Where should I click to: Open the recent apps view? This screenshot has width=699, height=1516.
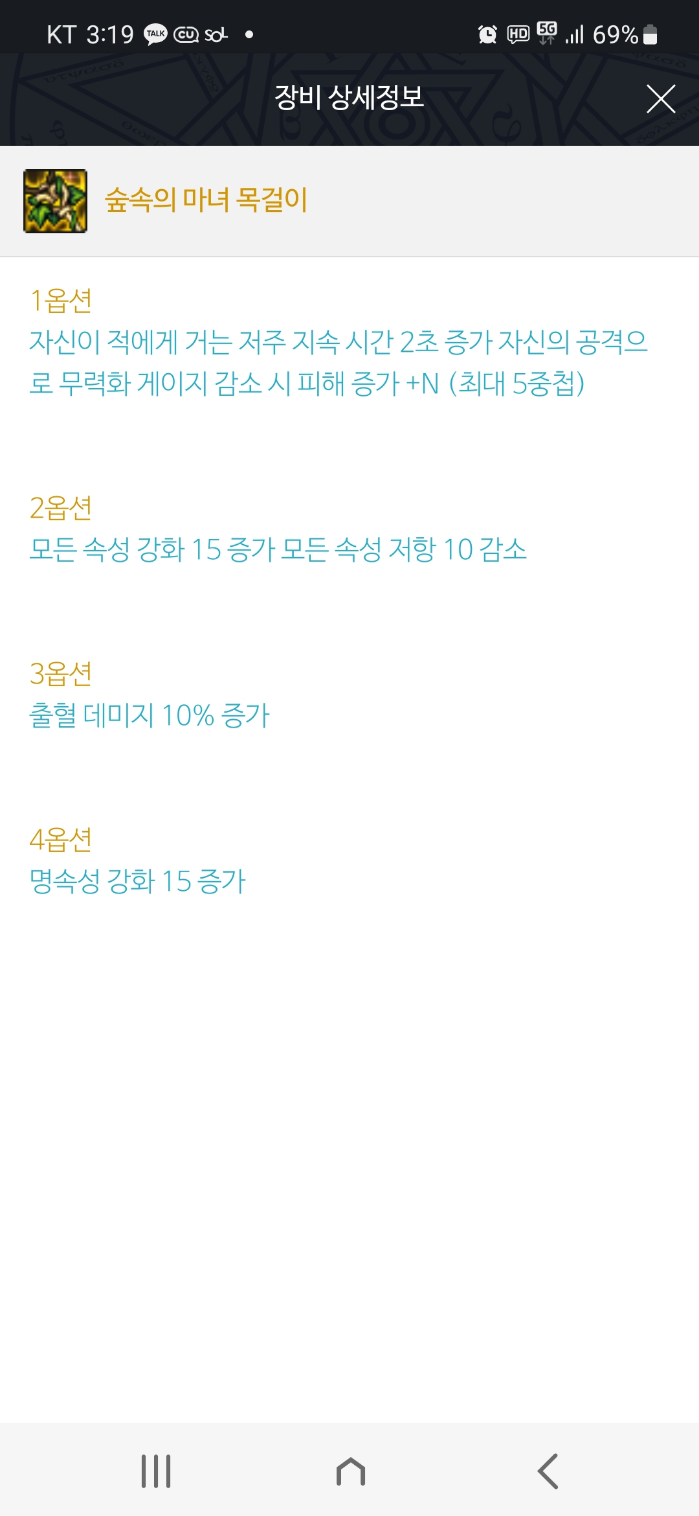[156, 1471]
